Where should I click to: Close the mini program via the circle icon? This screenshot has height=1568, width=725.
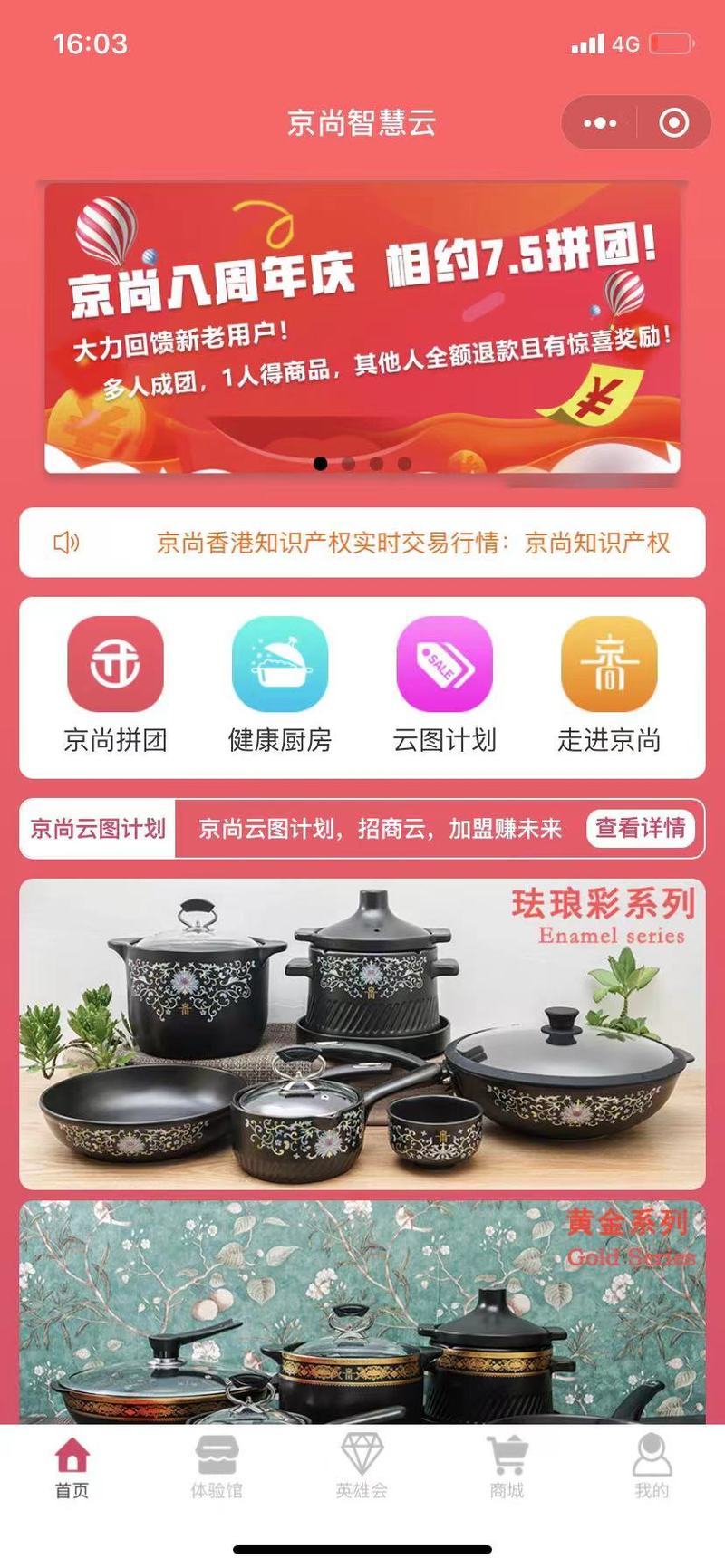[x=673, y=122]
